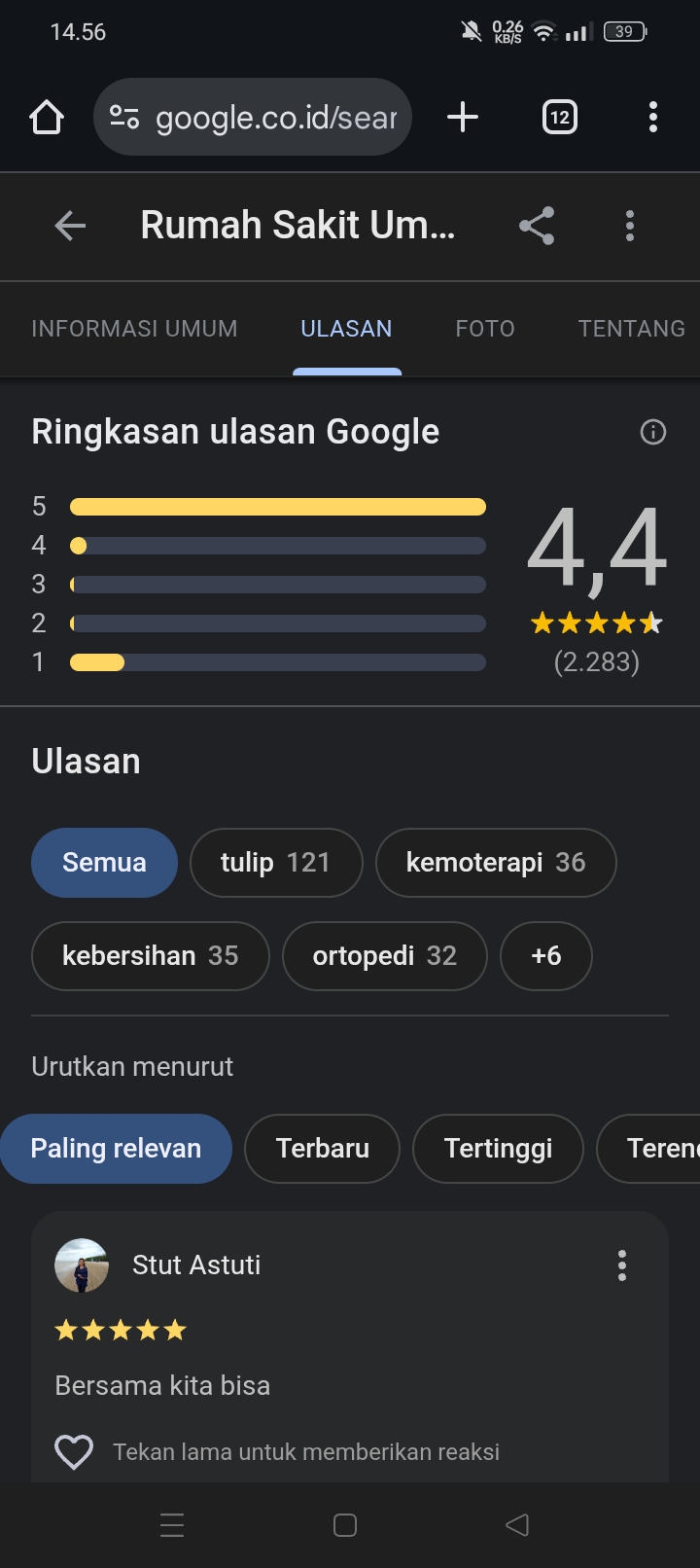This screenshot has height=1568, width=700.
Task: Switch to the Foto tab
Action: 485,329
